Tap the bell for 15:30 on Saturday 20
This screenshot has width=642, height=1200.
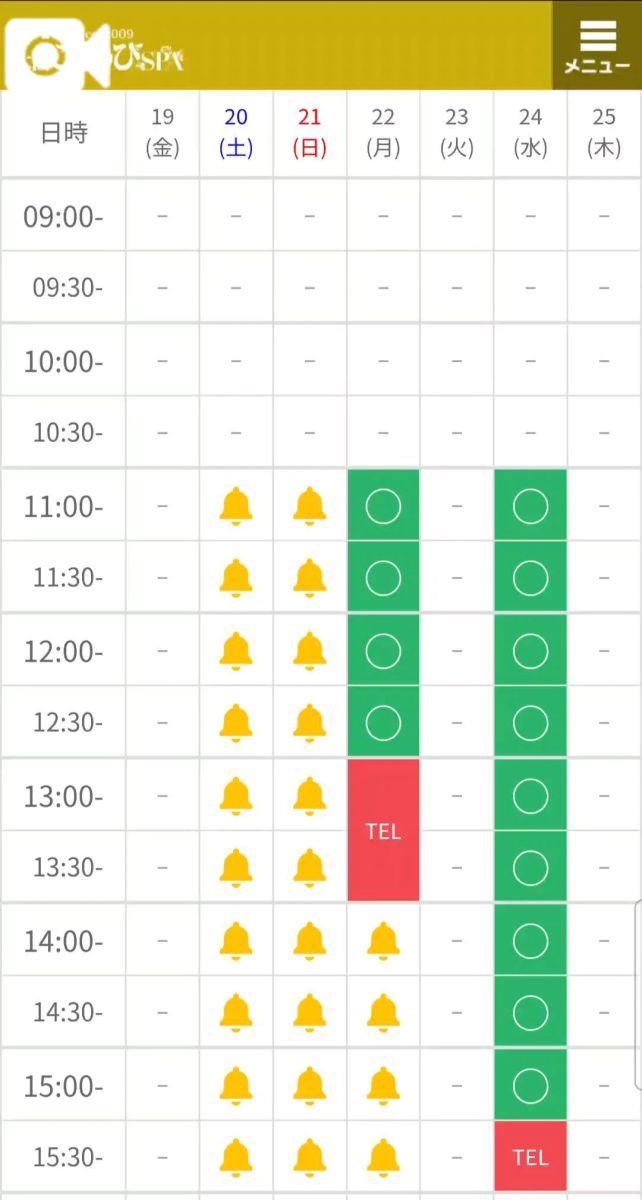[236, 1157]
